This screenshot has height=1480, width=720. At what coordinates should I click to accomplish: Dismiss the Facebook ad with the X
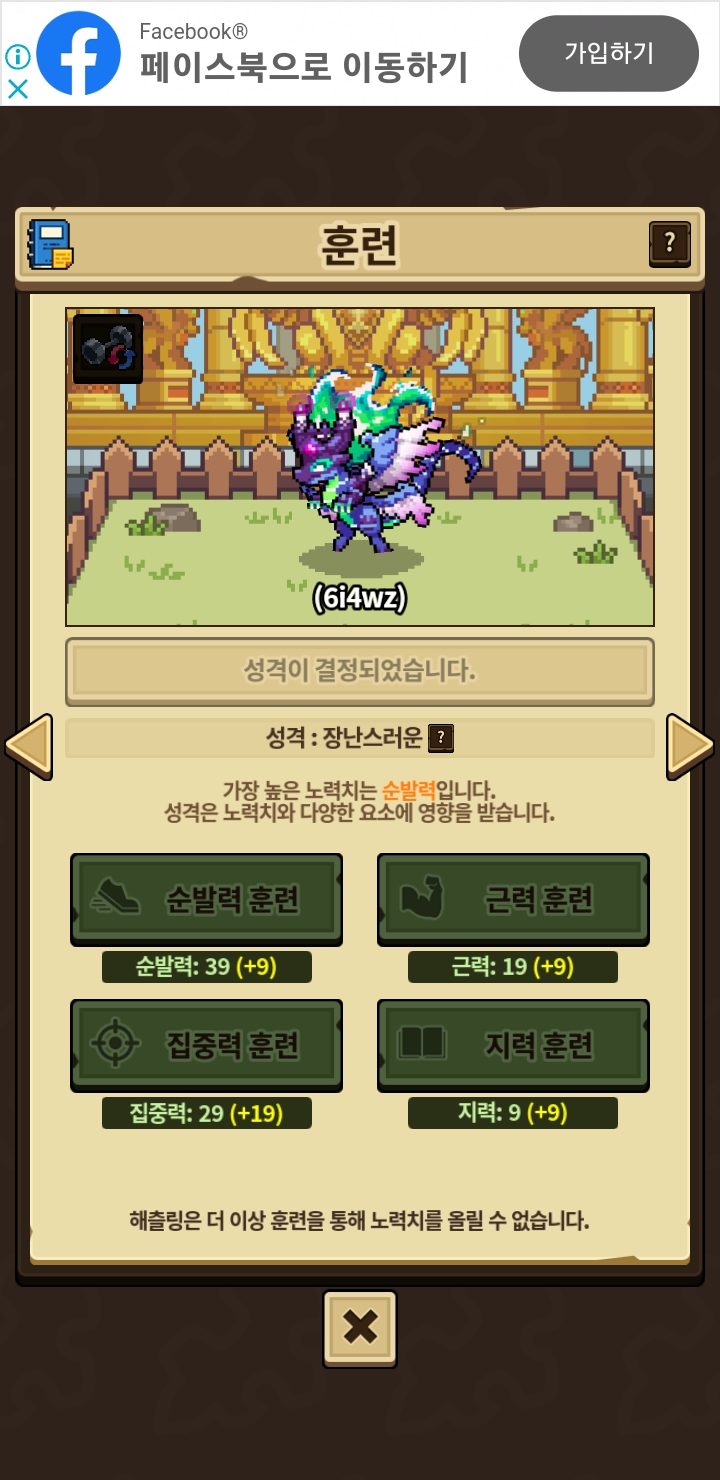[x=18, y=89]
